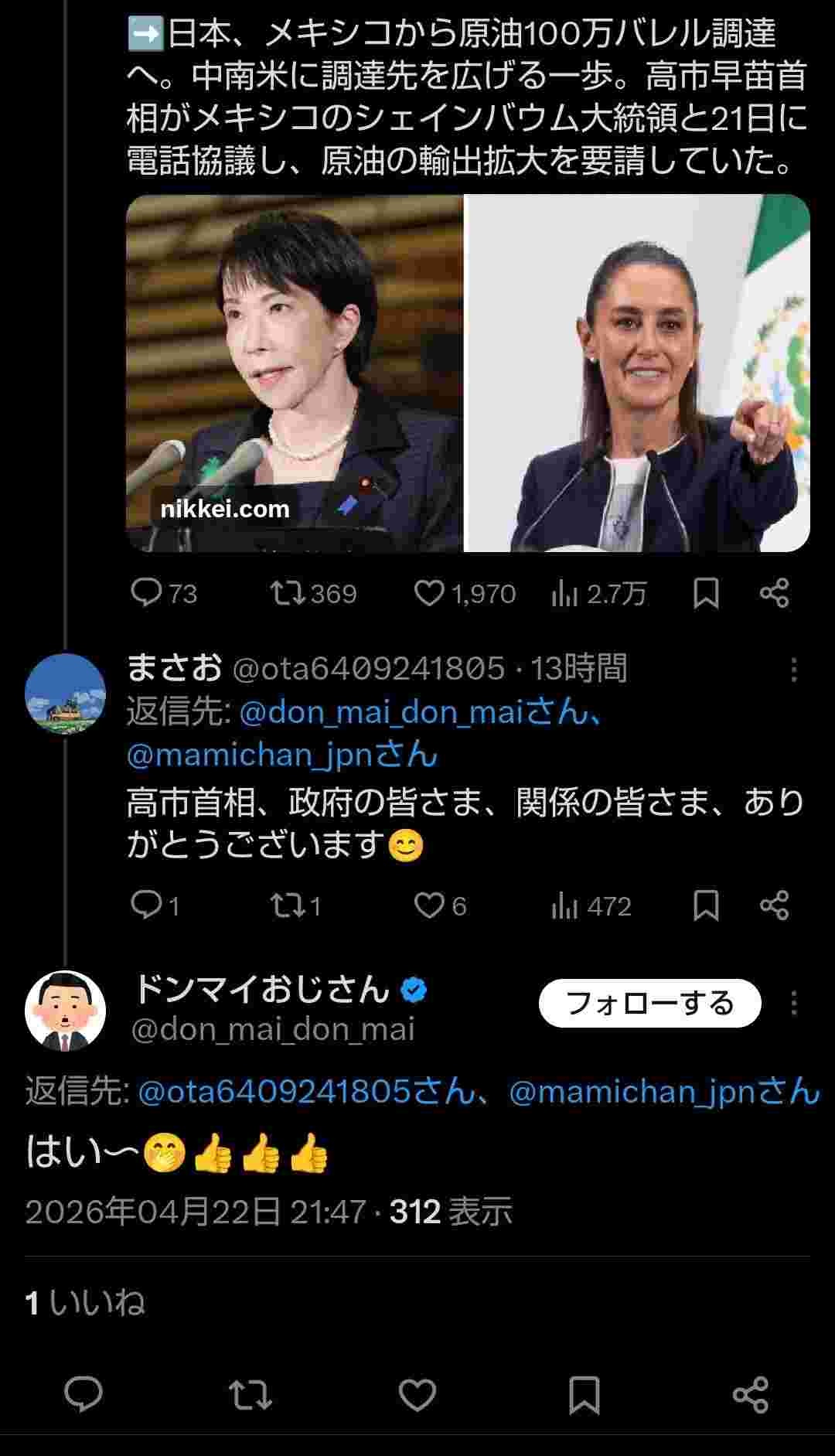Follow ドンマイおじさん with フォローする button
The width and height of the screenshot is (835, 1456).
(649, 1003)
